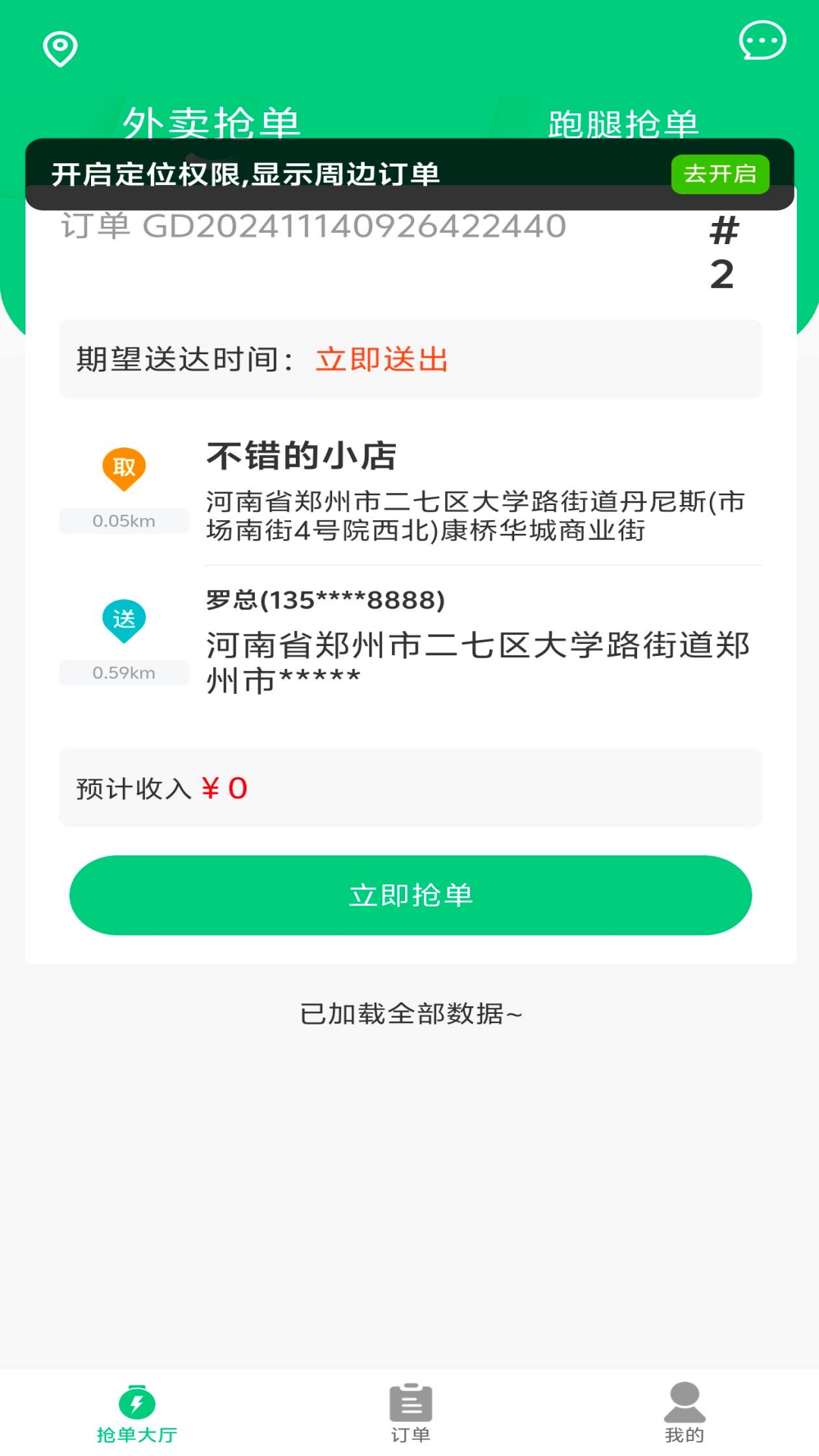Click the 0.05km distance label
The image size is (819, 1456).
coord(124,521)
